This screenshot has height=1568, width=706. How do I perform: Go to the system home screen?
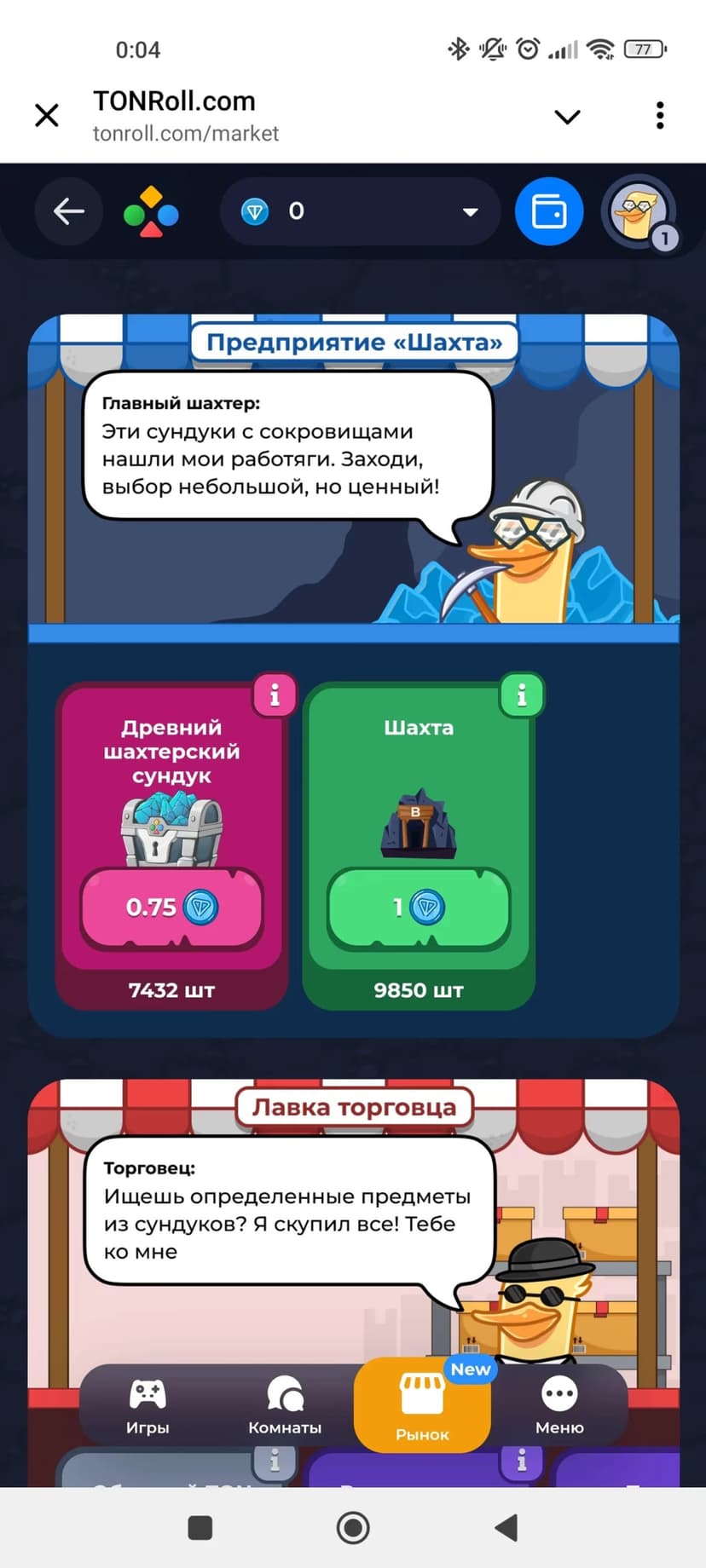point(353,1528)
